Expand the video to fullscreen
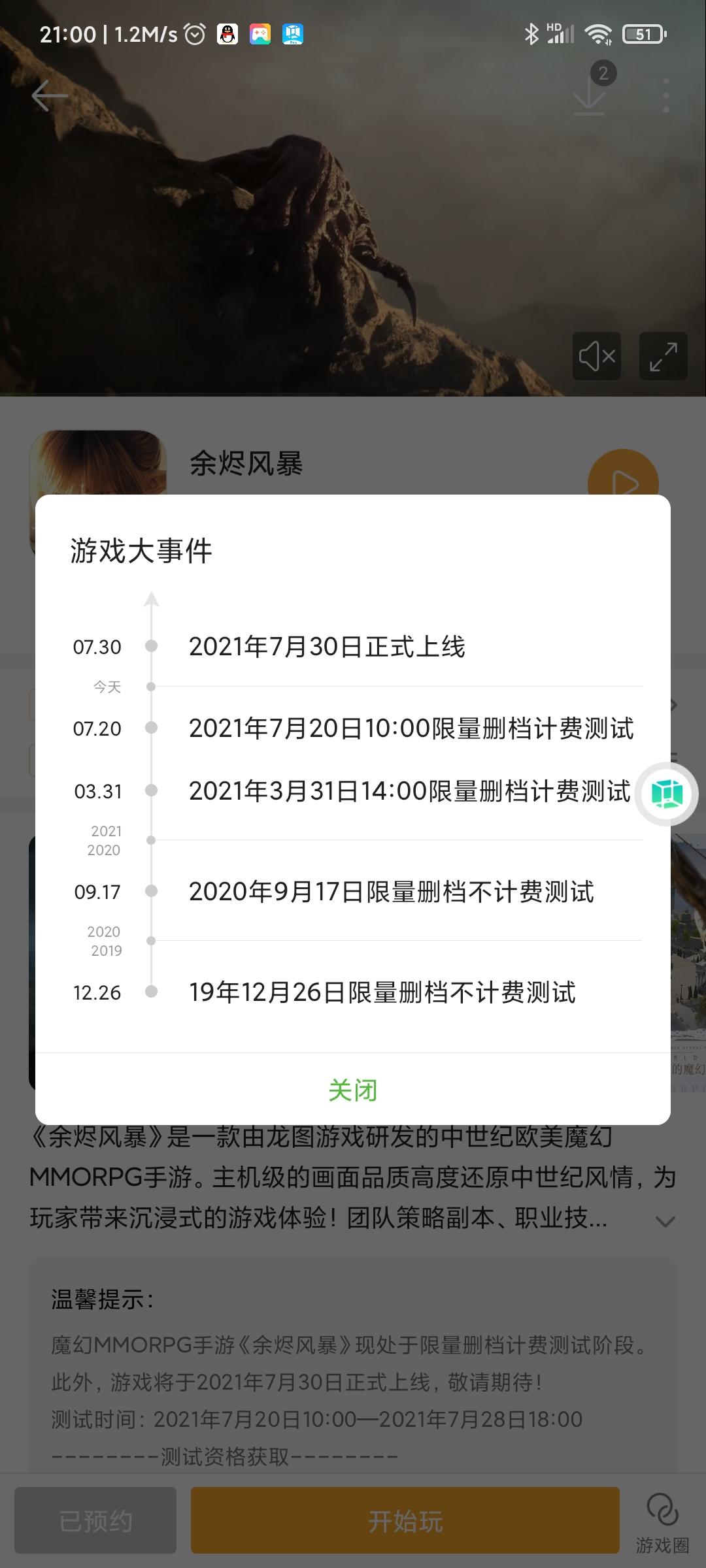Viewport: 706px width, 1568px height. click(x=663, y=356)
